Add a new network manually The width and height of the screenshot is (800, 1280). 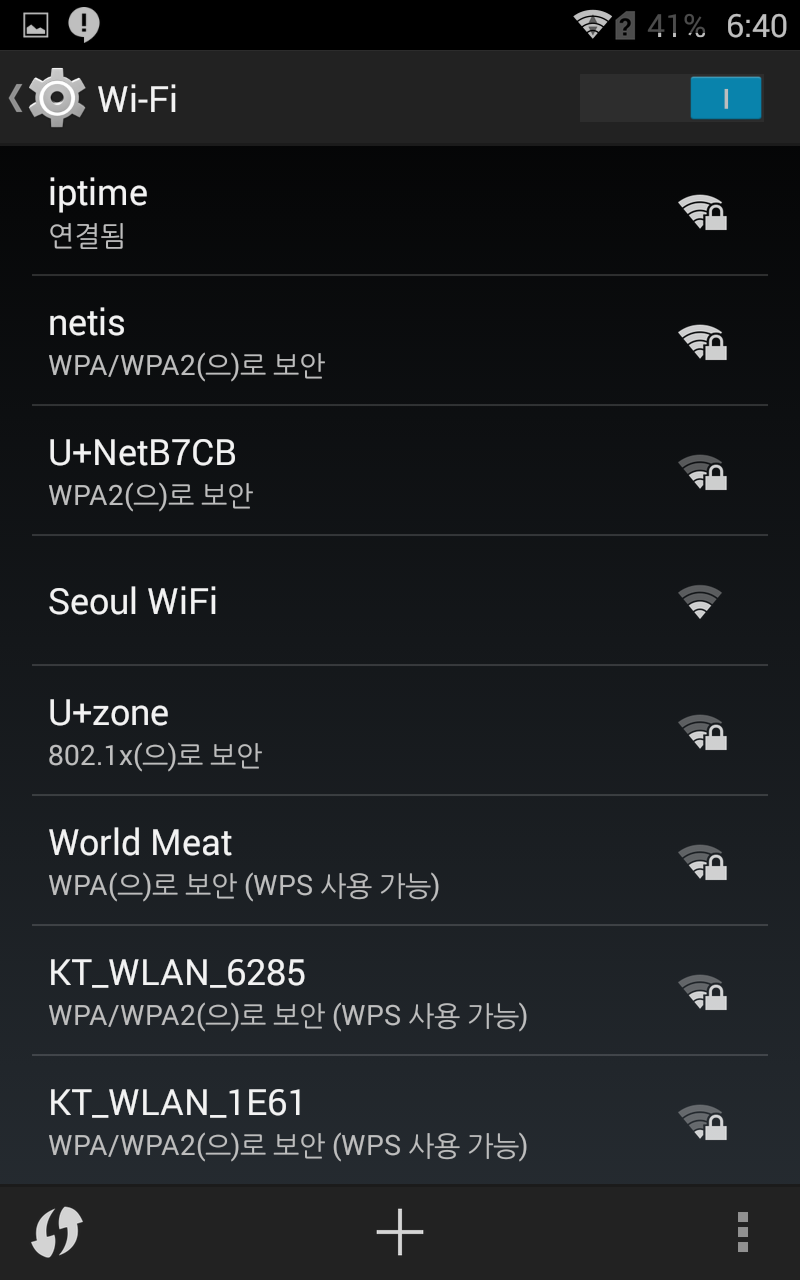pos(400,1232)
